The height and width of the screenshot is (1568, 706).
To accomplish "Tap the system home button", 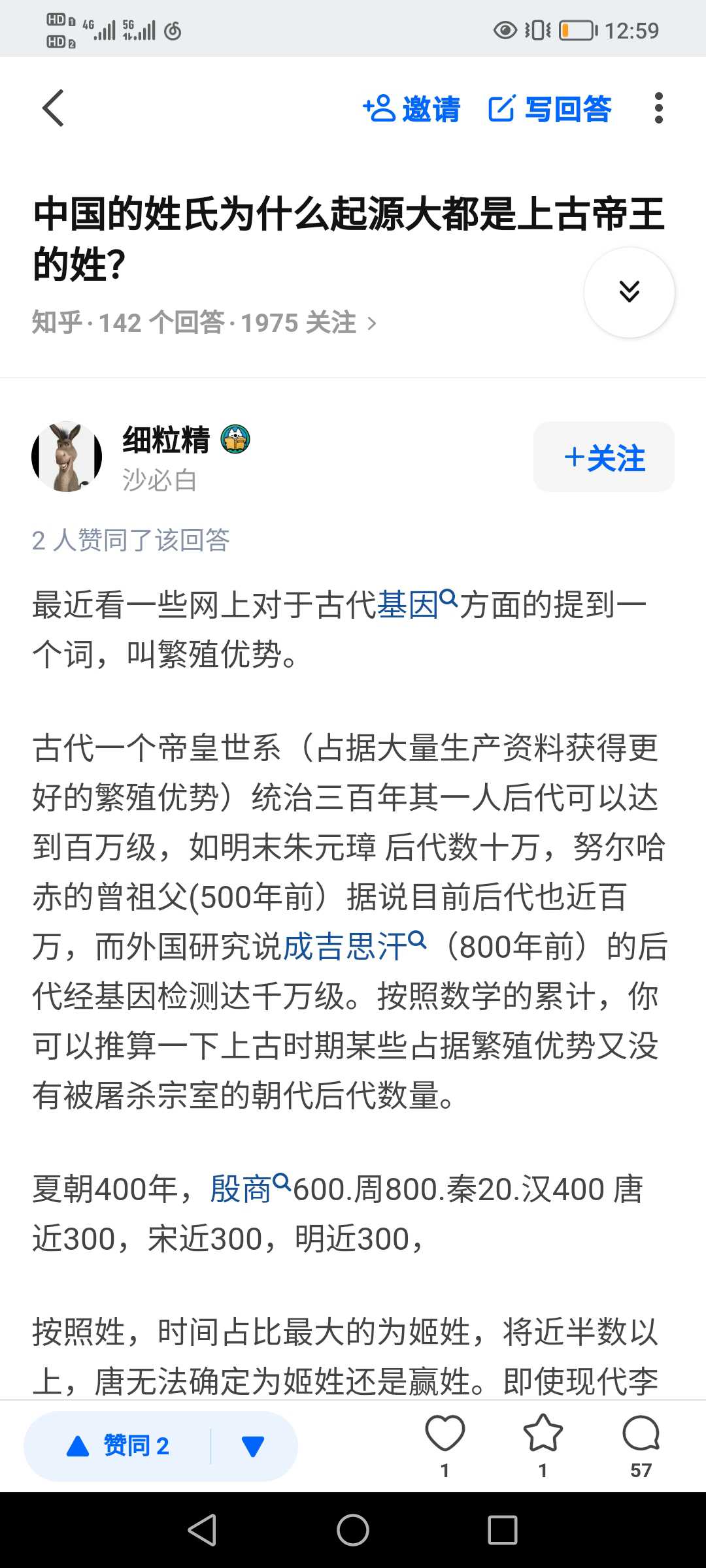I will pos(353,1529).
